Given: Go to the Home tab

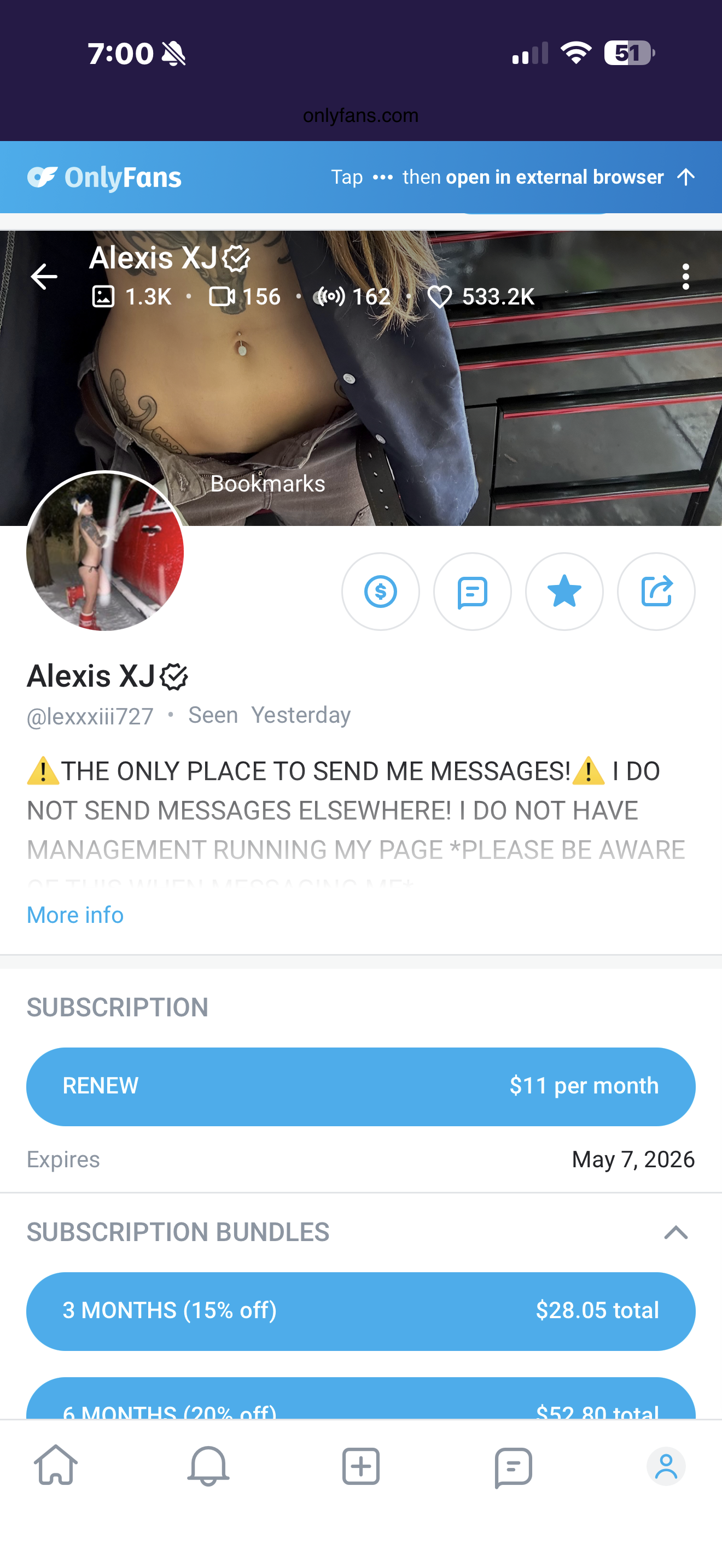Looking at the screenshot, I should point(56,1466).
